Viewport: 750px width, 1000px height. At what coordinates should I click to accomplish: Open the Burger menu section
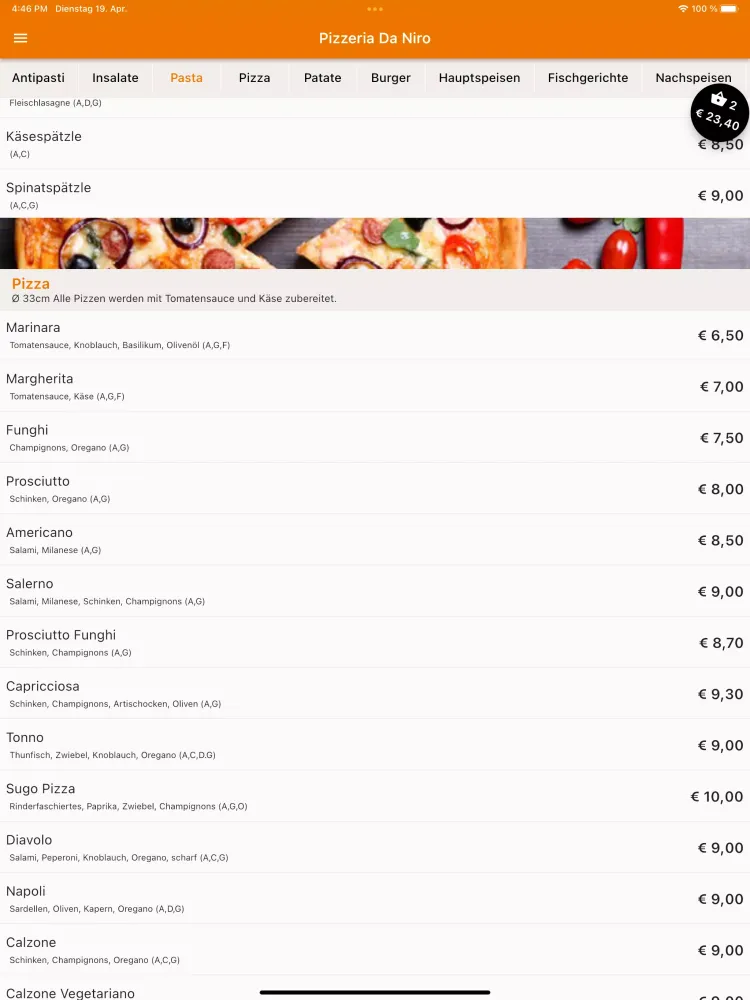click(x=391, y=77)
